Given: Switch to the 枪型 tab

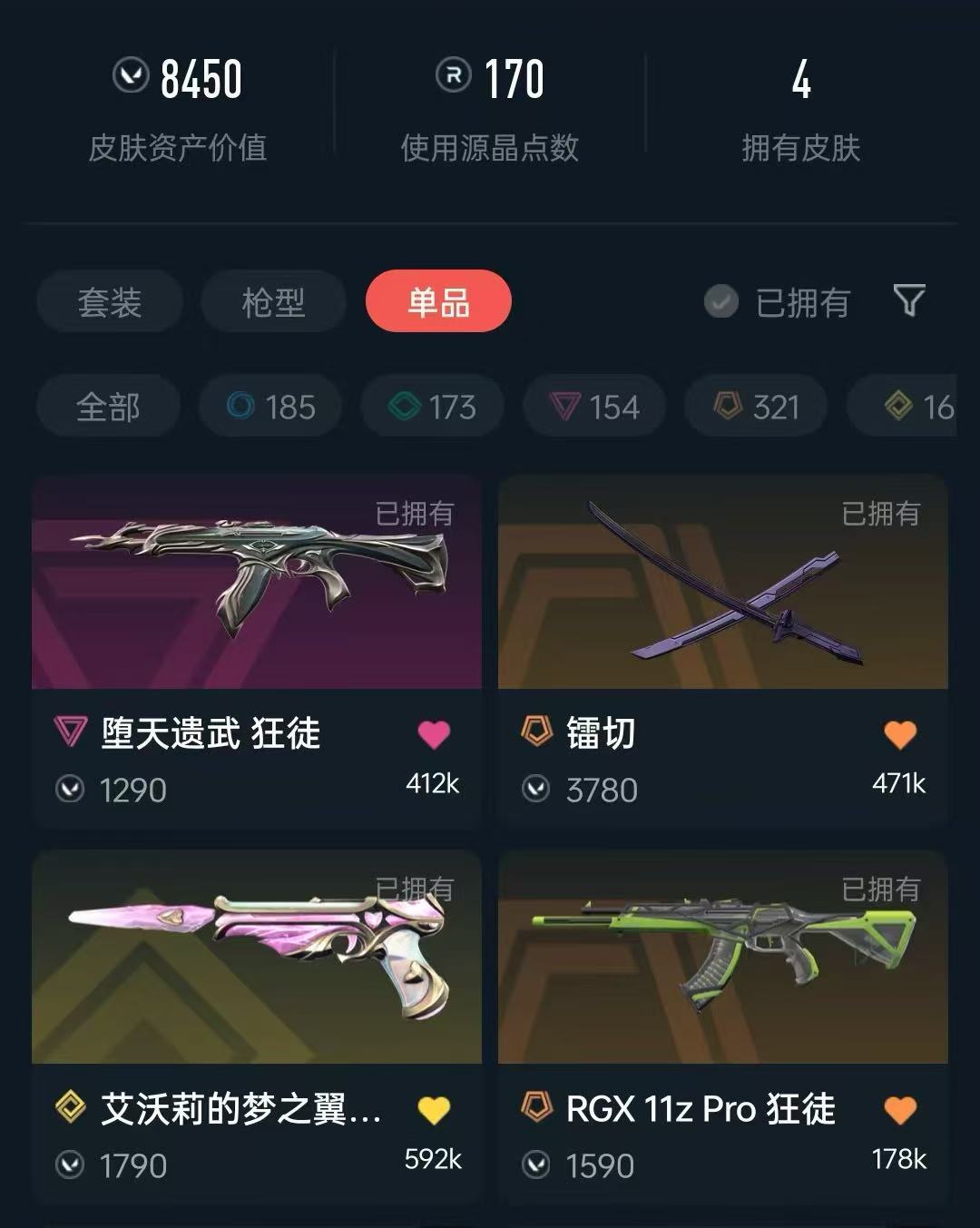Looking at the screenshot, I should (x=273, y=301).
